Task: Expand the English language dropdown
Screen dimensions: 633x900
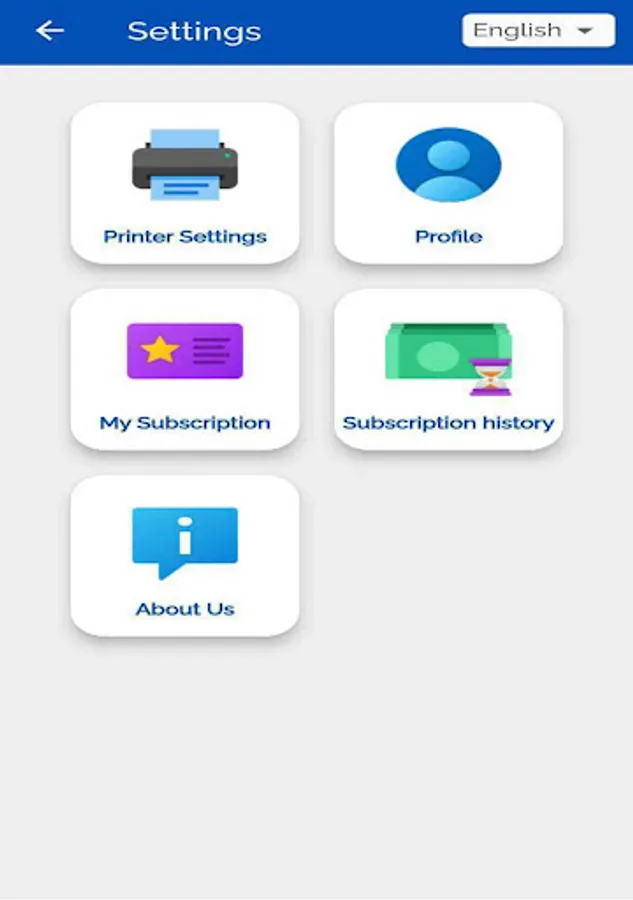Action: 538,31
